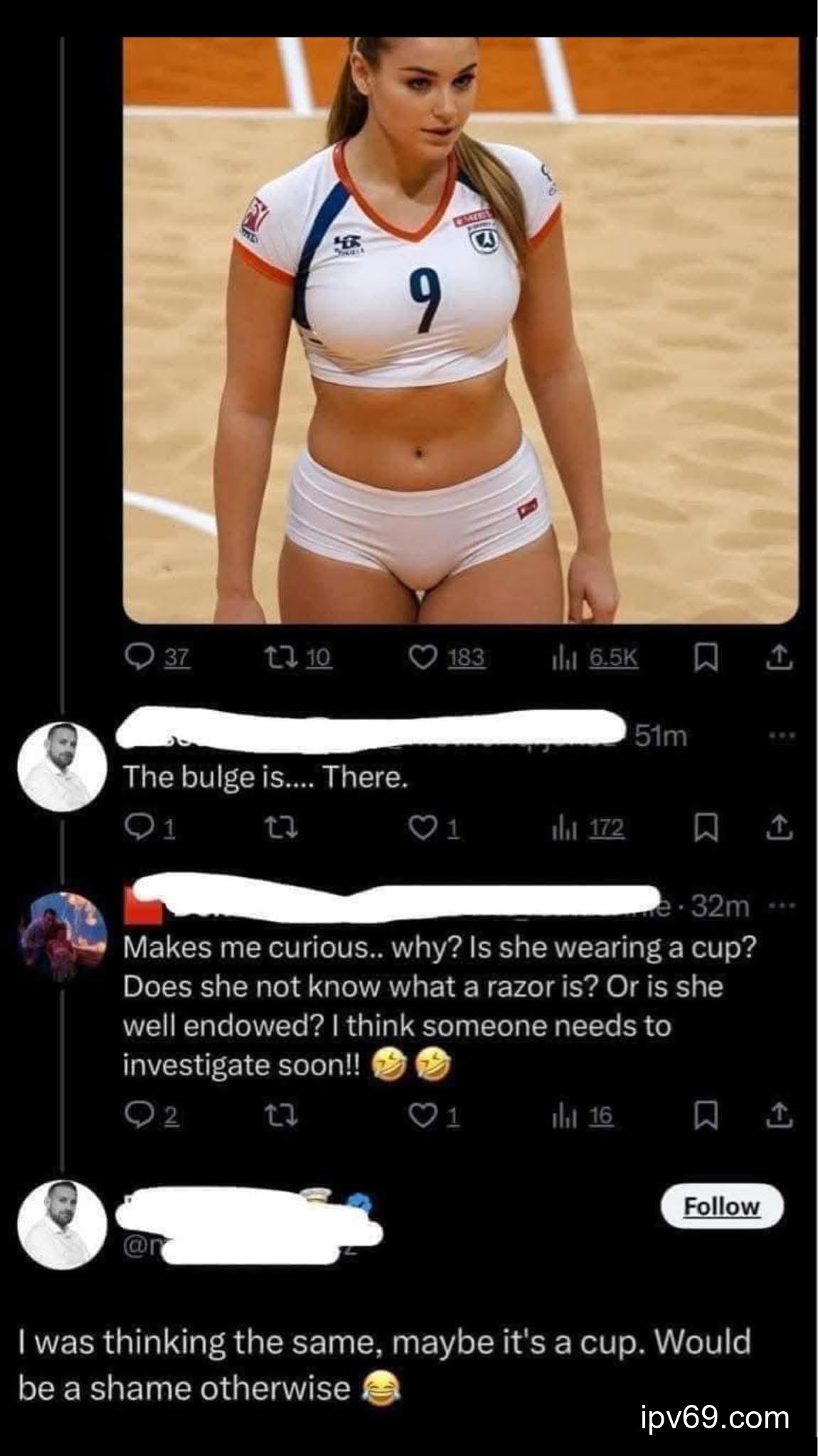Tap the Follow button

click(x=721, y=1206)
